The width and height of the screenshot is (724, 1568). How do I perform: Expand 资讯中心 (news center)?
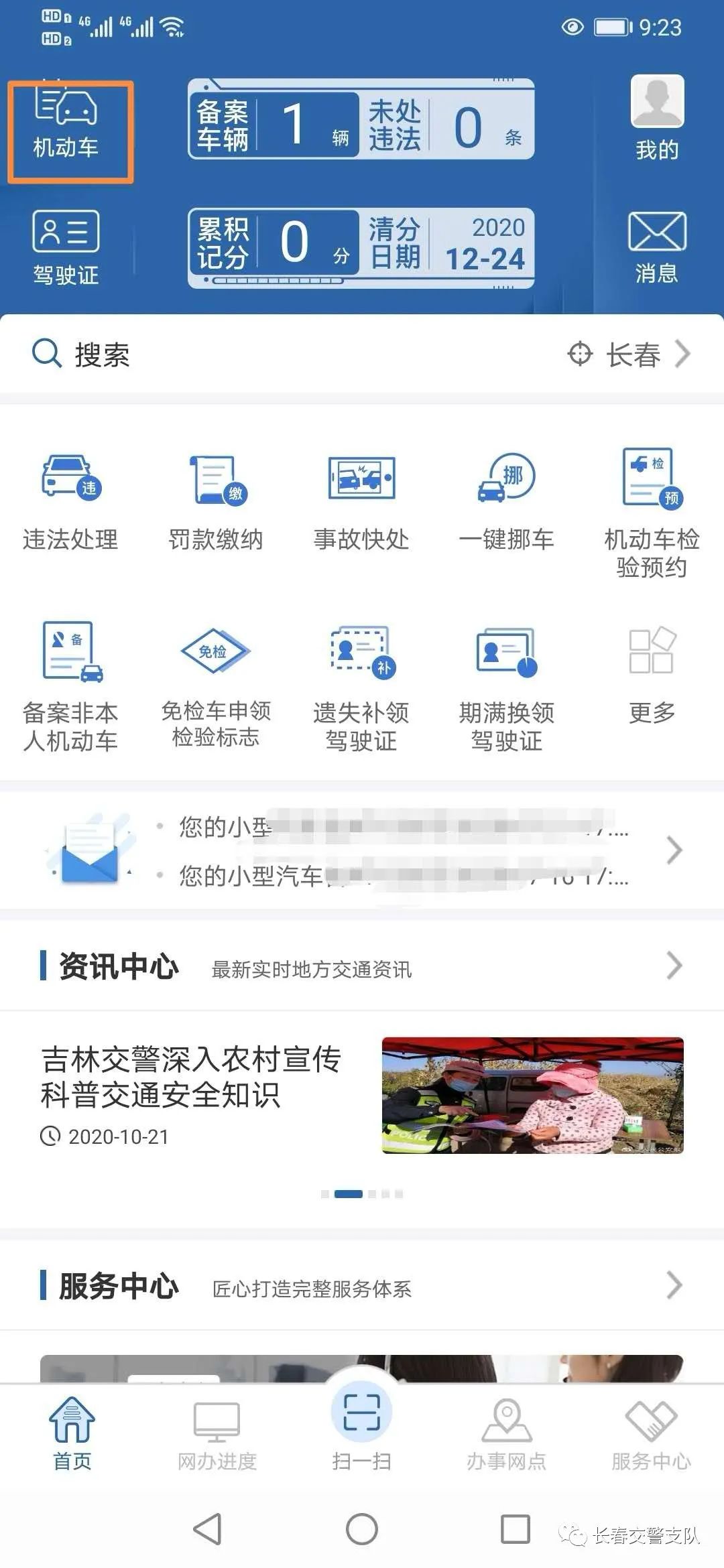tap(674, 966)
